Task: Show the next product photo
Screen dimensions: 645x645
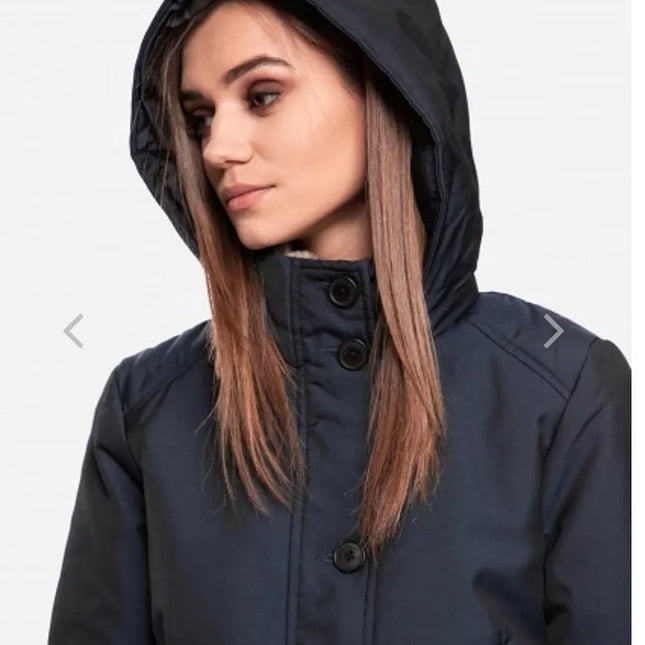Action: tap(553, 331)
